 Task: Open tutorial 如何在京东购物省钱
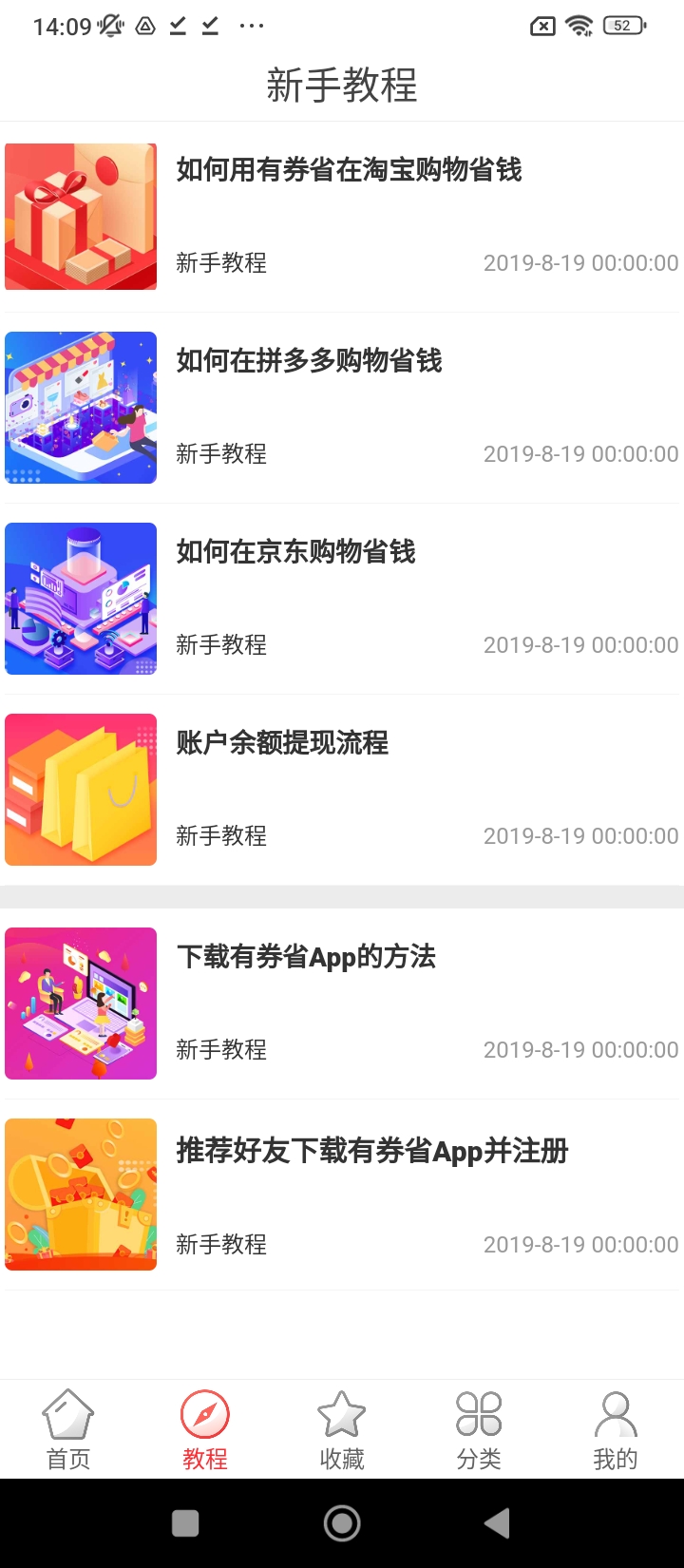pos(295,552)
